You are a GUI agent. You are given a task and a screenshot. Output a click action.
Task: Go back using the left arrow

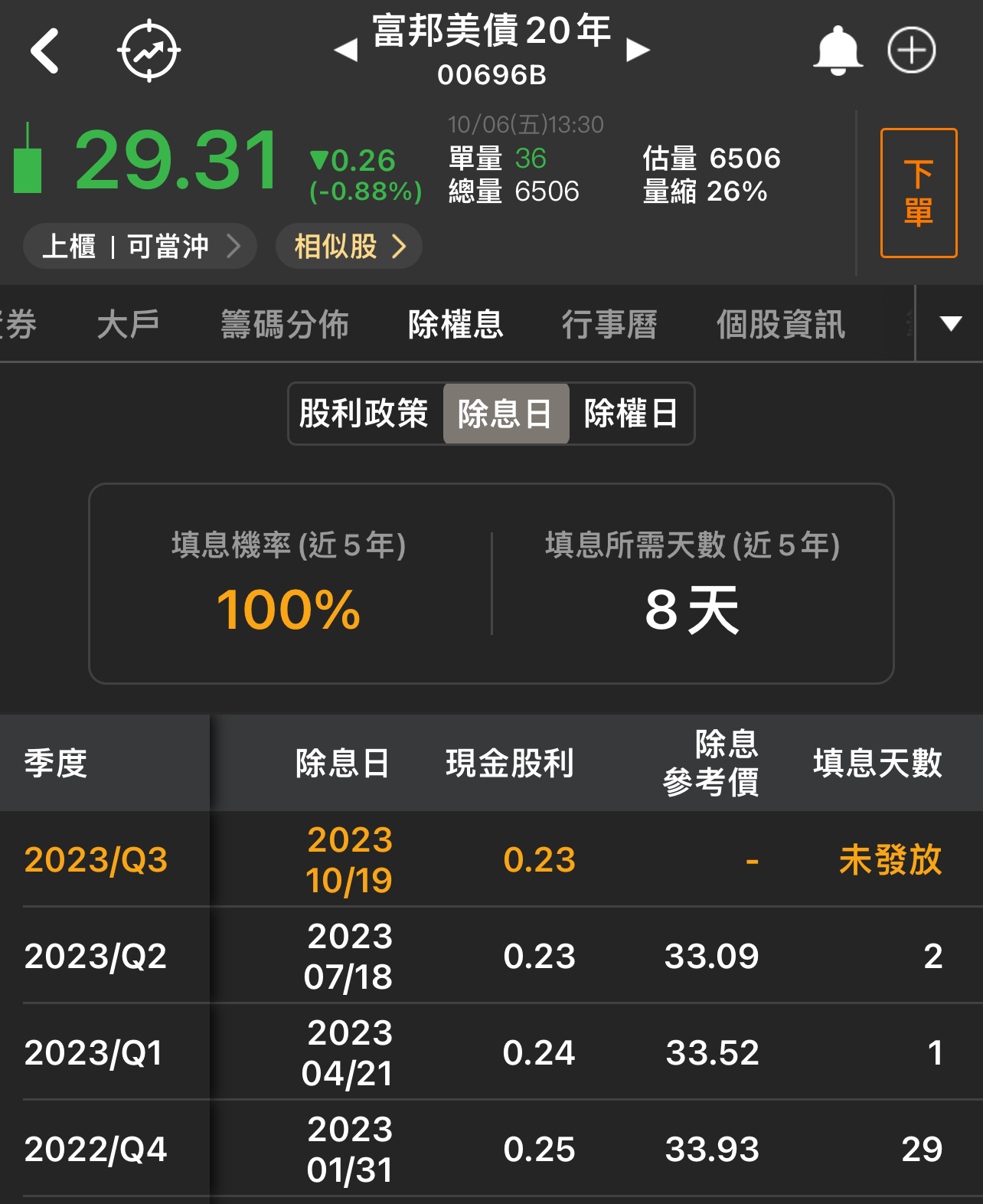(44, 51)
